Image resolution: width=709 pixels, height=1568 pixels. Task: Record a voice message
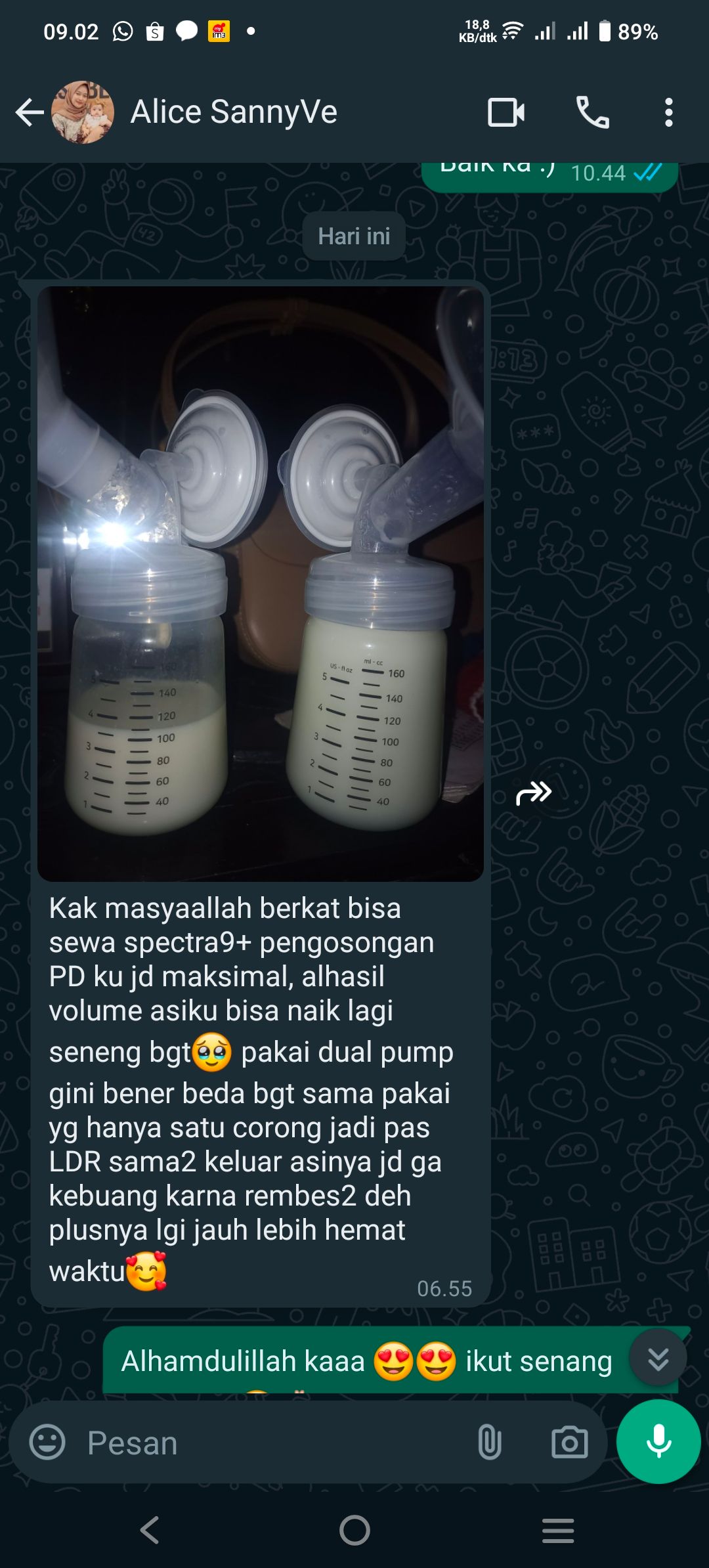click(x=658, y=1441)
